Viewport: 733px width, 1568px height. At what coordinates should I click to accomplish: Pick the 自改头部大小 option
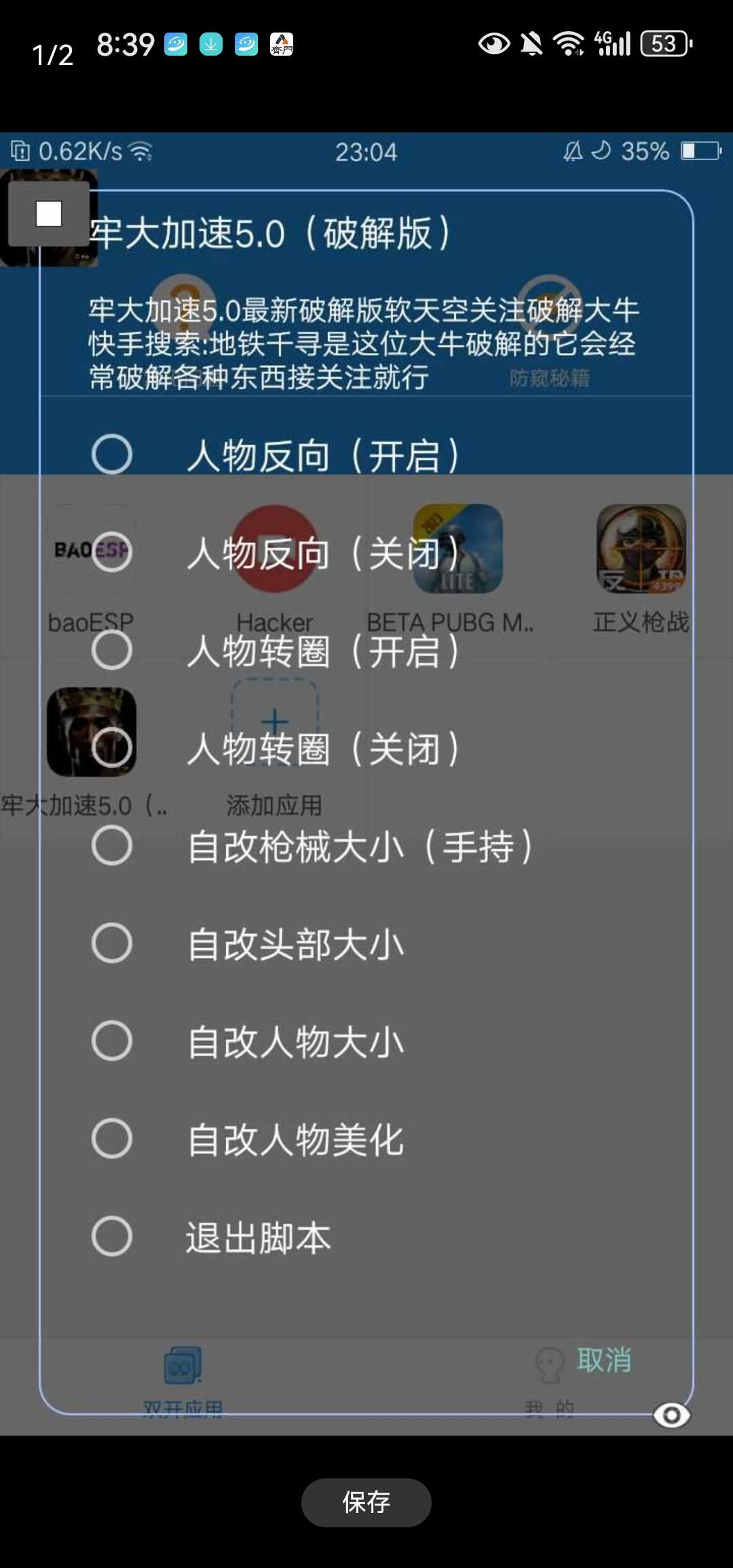coord(366,944)
